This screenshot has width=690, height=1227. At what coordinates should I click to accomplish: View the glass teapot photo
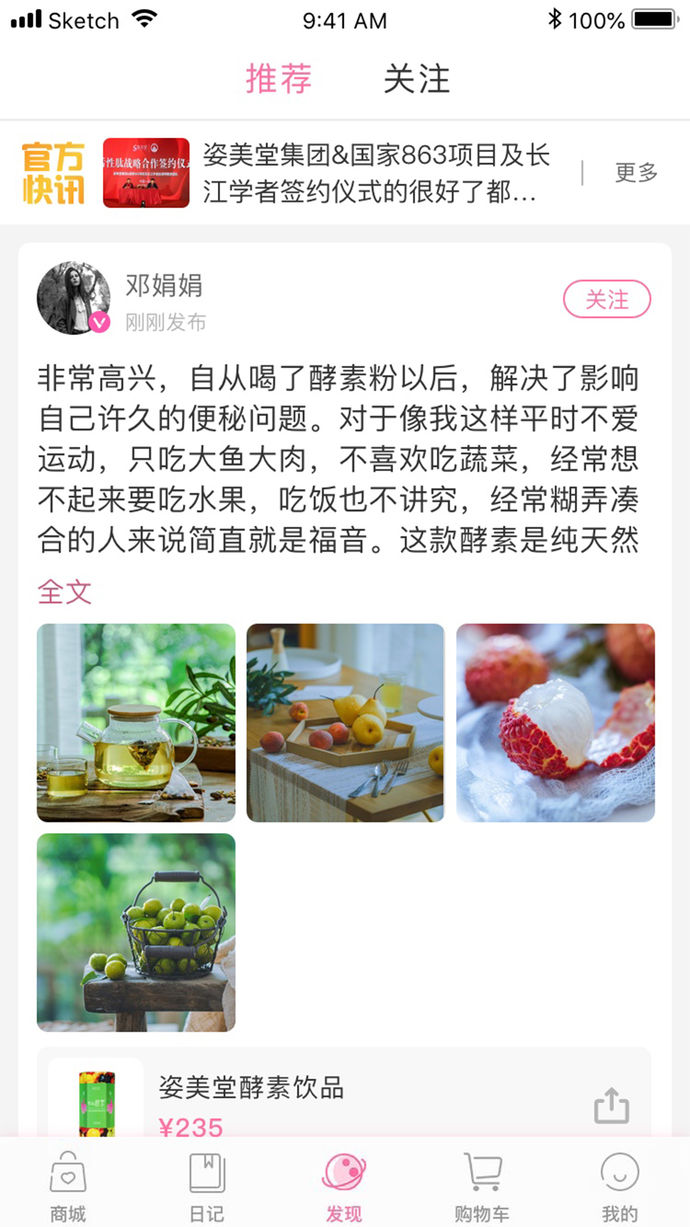pos(136,723)
